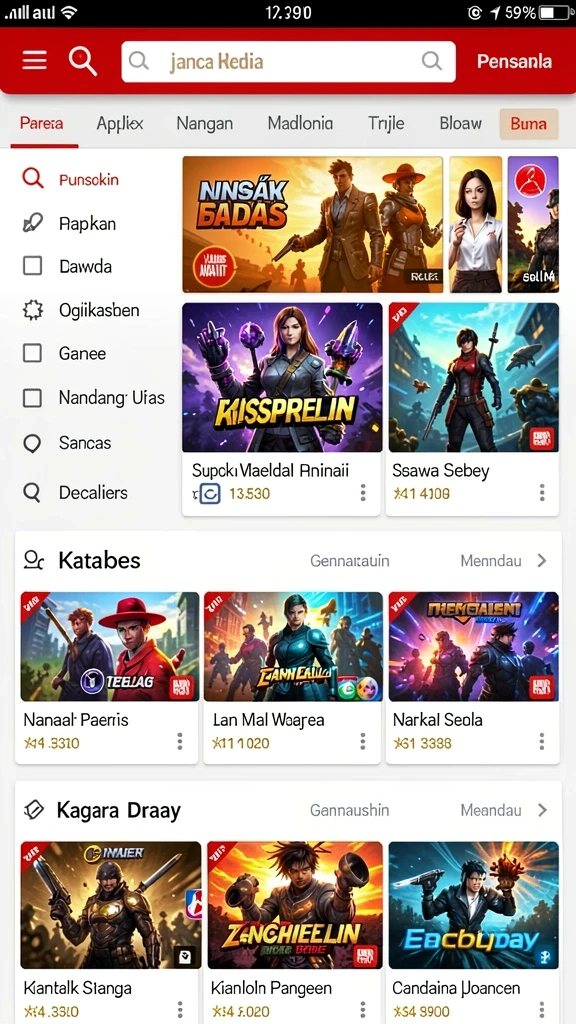Select the Buna chip
576x1024 pixels.
click(x=528, y=123)
